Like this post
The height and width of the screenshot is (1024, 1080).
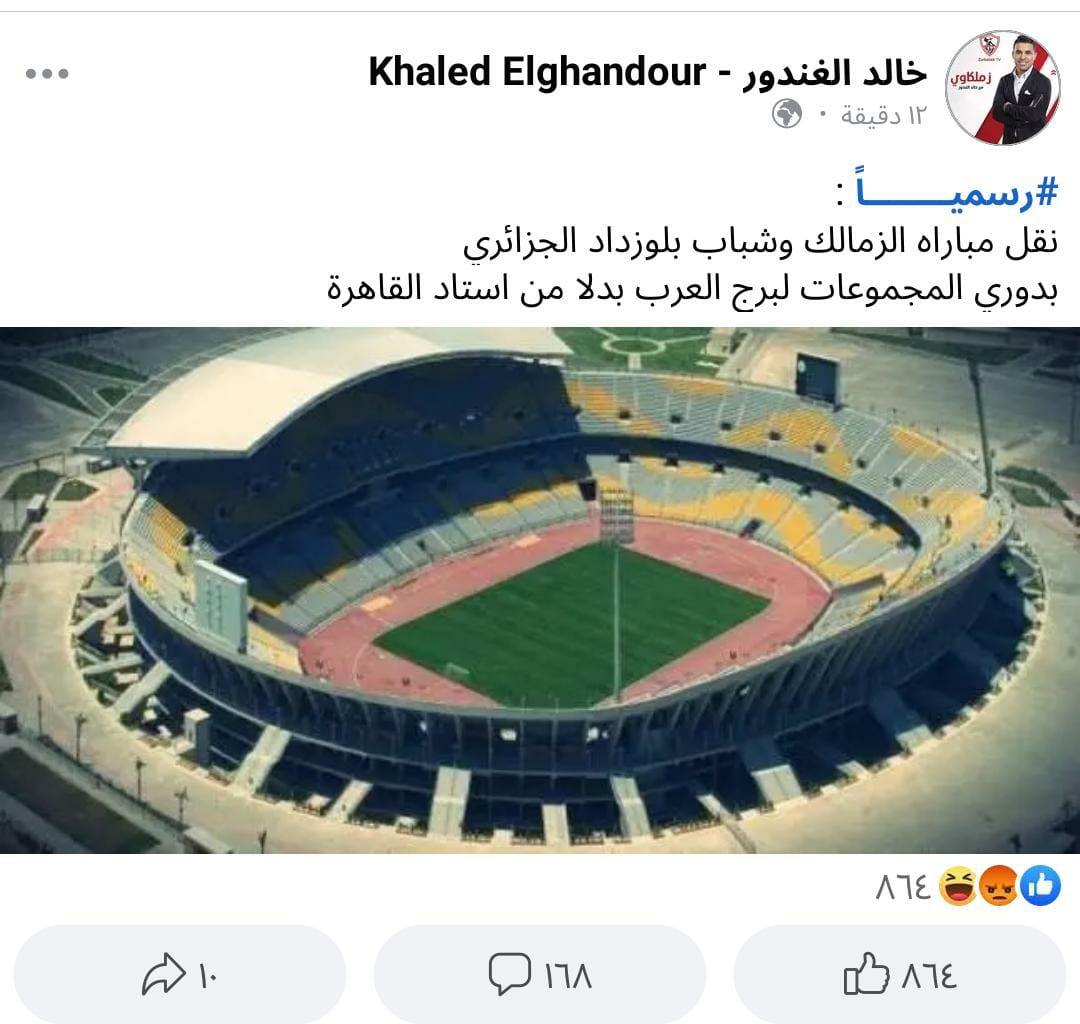click(899, 975)
